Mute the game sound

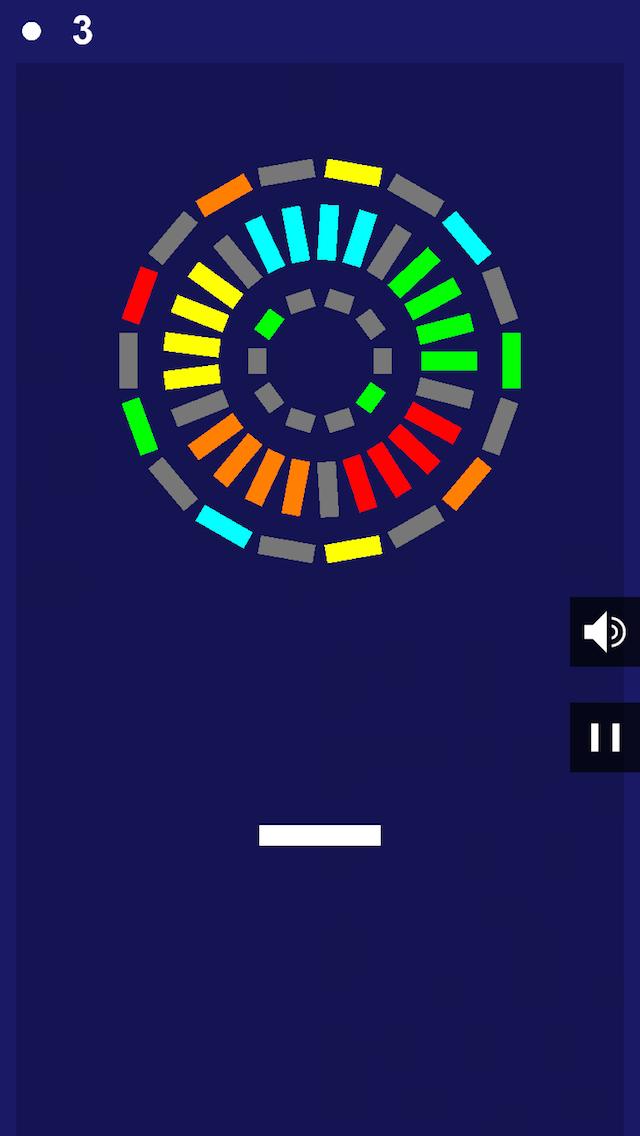click(605, 632)
